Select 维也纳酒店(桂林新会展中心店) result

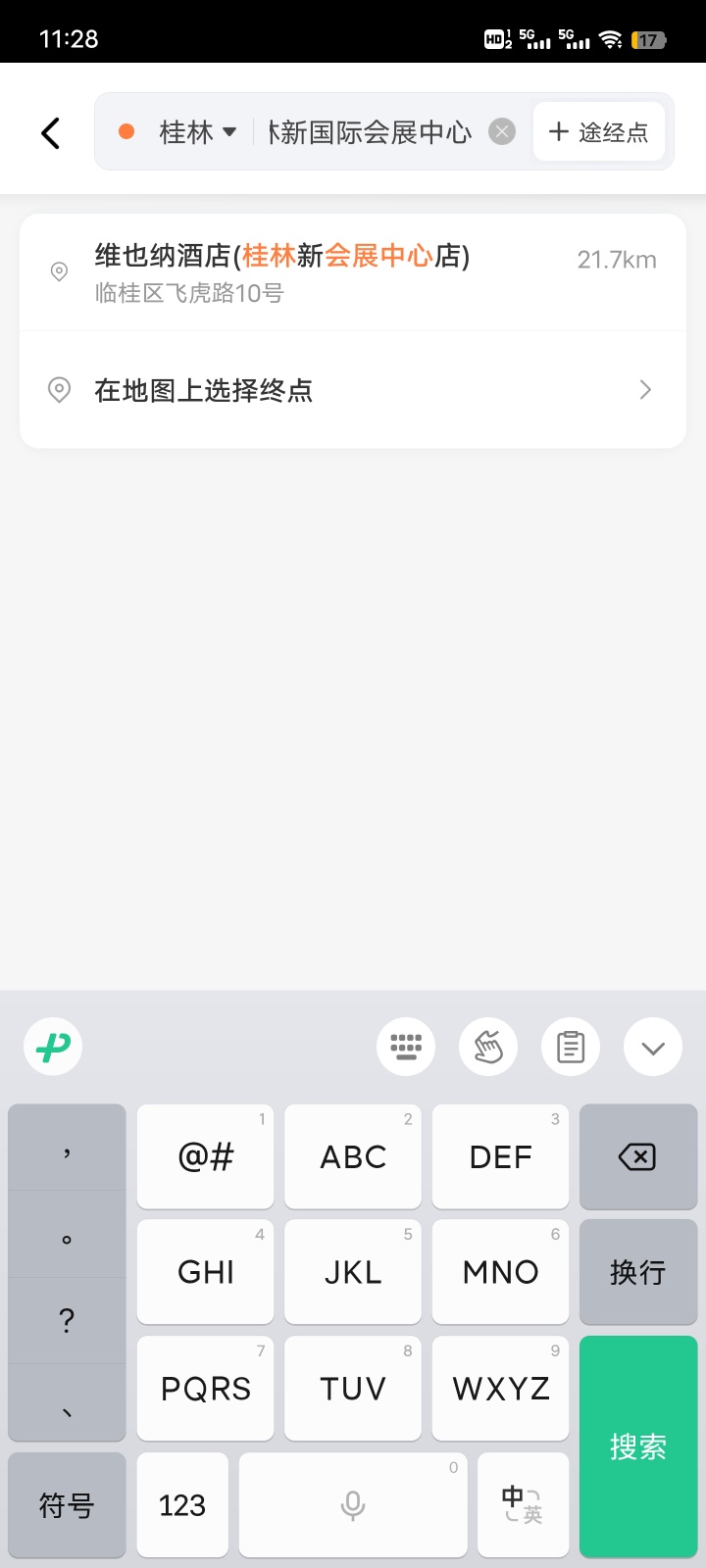(x=353, y=272)
